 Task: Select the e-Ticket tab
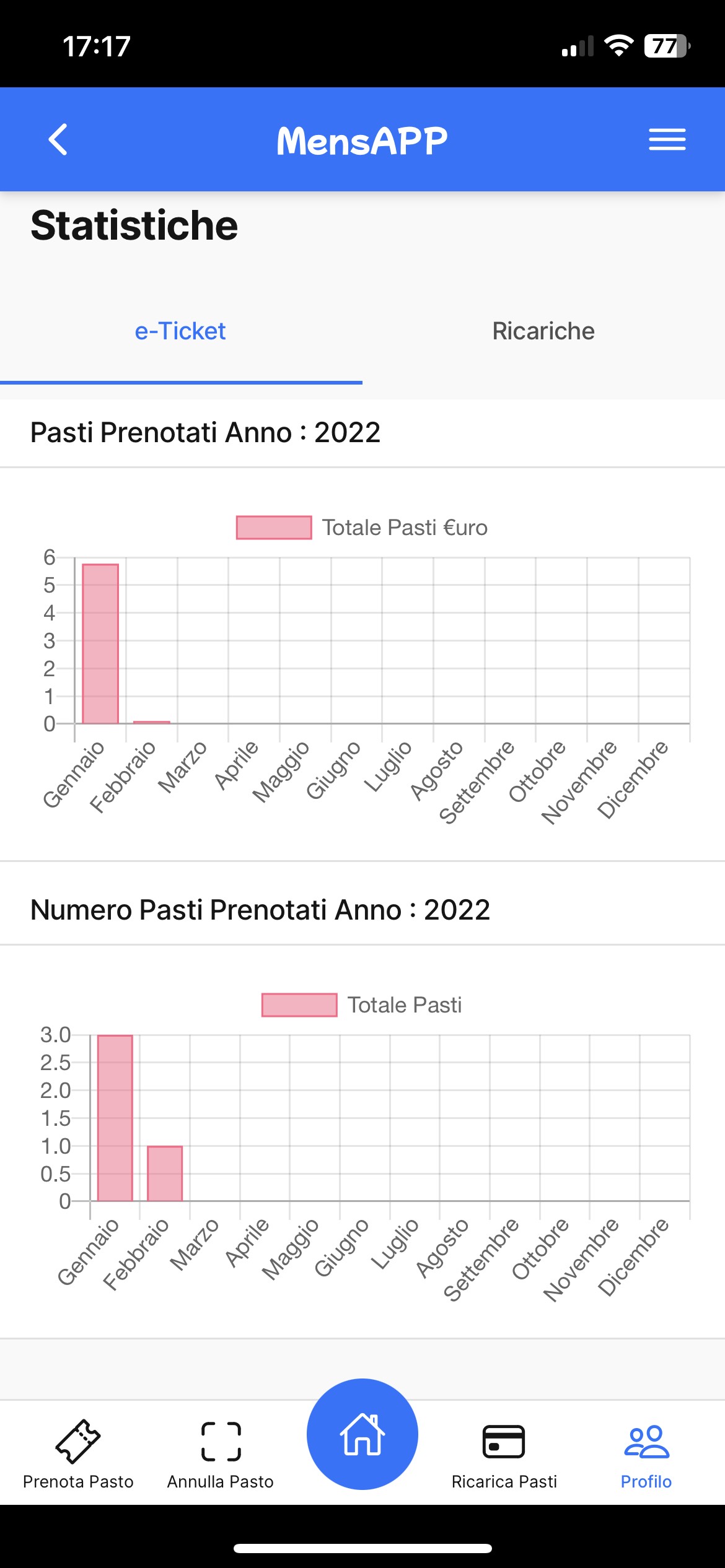click(180, 331)
